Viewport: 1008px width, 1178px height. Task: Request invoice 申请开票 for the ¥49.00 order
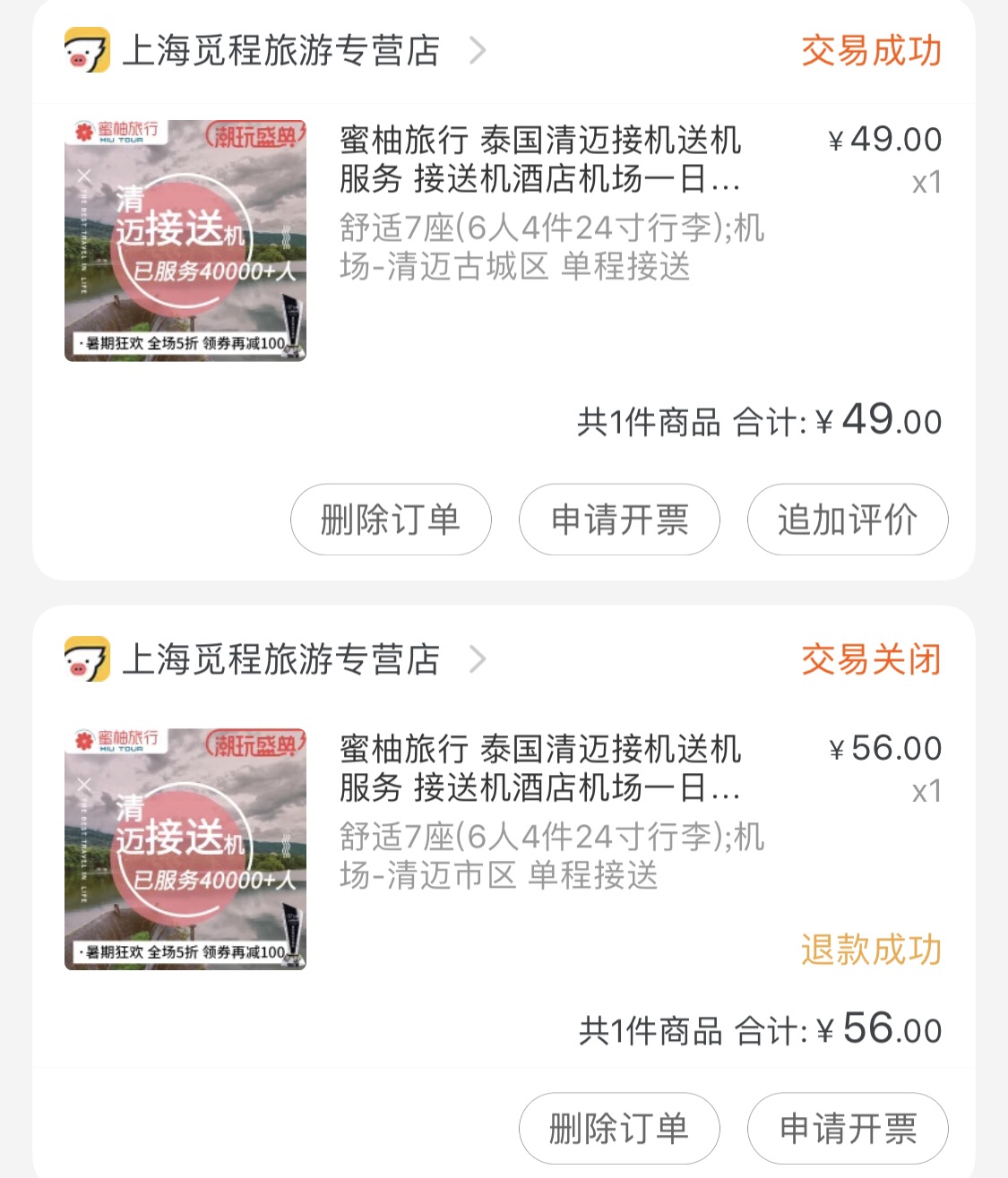coord(619,520)
